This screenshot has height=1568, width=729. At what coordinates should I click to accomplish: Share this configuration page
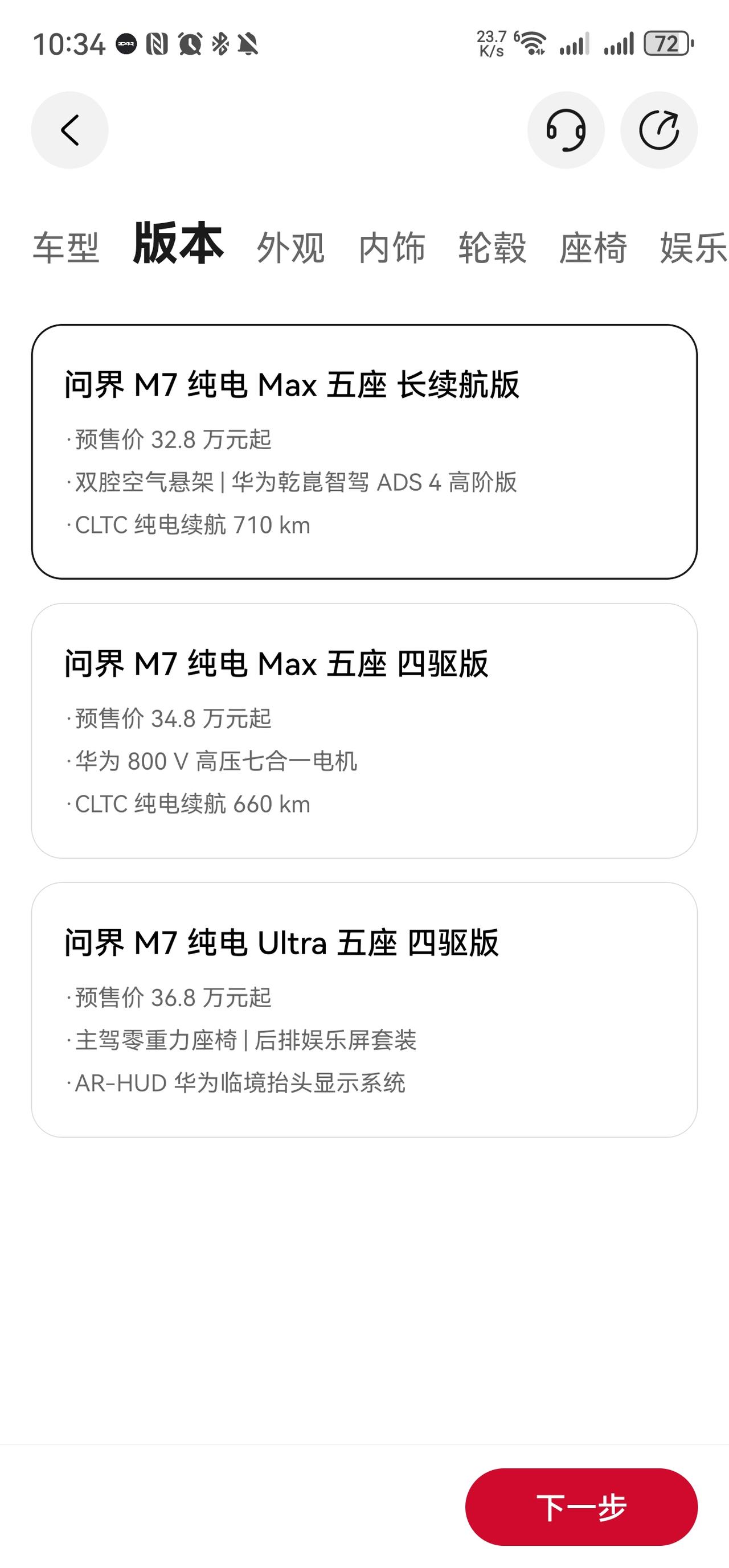tap(659, 130)
